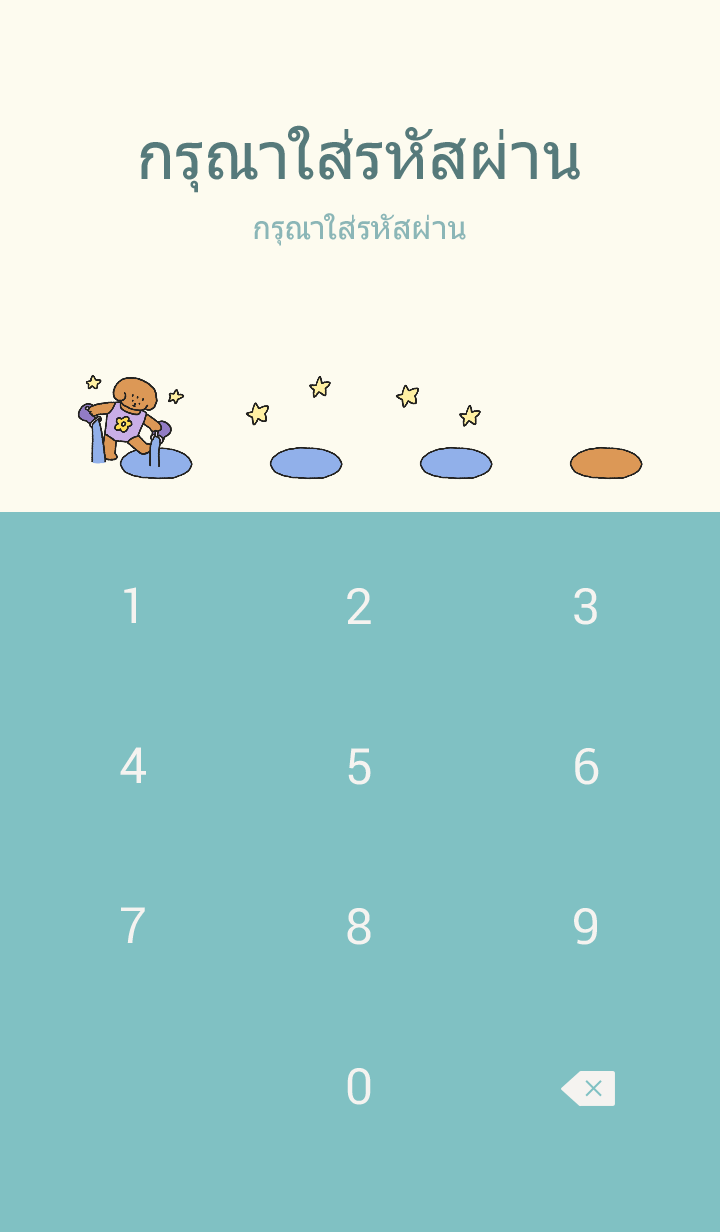Tap the number 2 key
Viewport: 720px width, 1232px height.
[x=359, y=607]
